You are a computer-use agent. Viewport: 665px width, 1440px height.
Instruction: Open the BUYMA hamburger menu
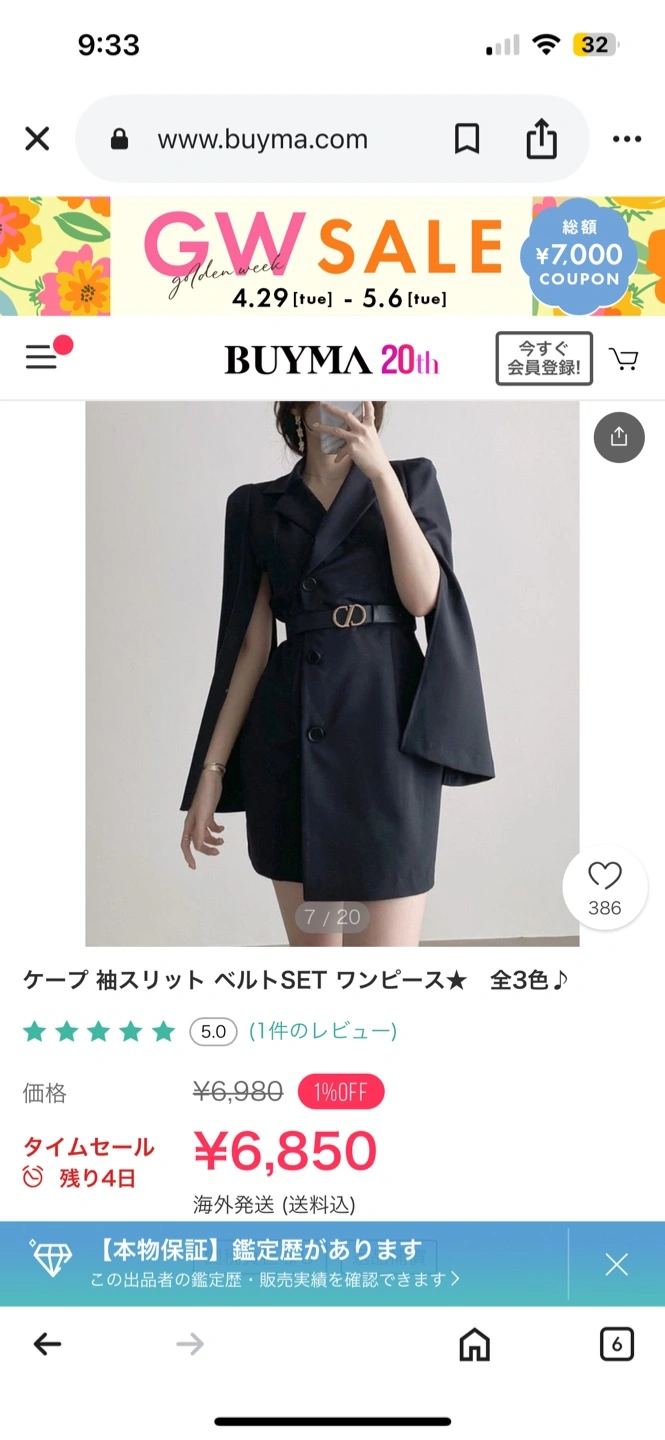pyautogui.click(x=42, y=357)
